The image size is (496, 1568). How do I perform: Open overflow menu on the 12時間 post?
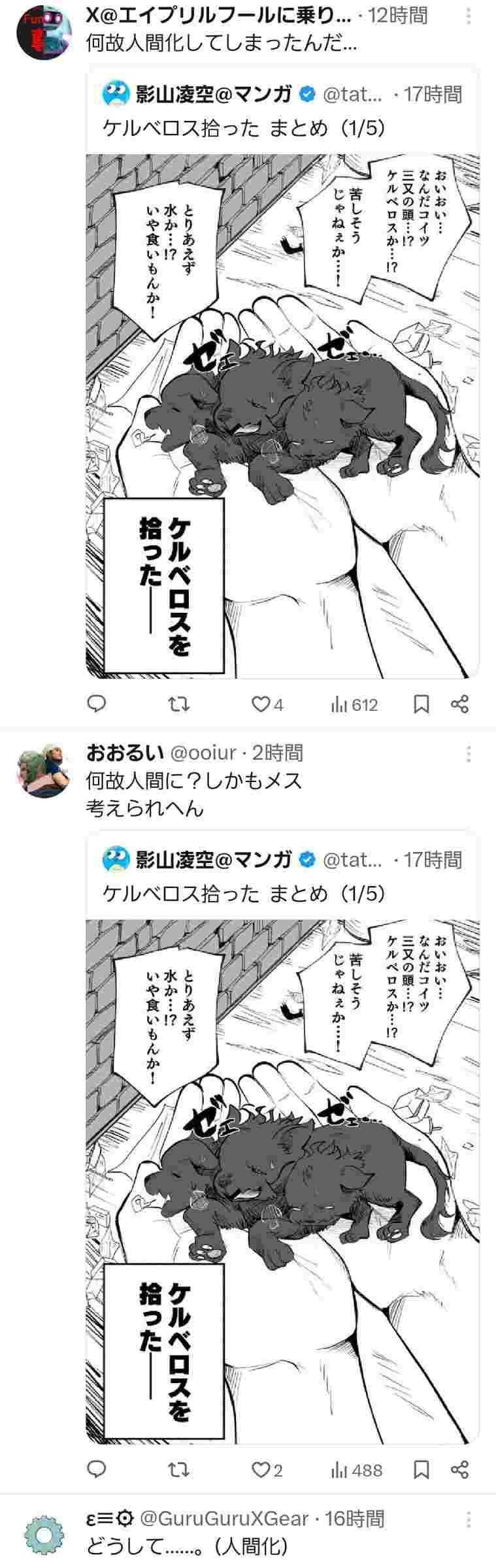click(469, 14)
